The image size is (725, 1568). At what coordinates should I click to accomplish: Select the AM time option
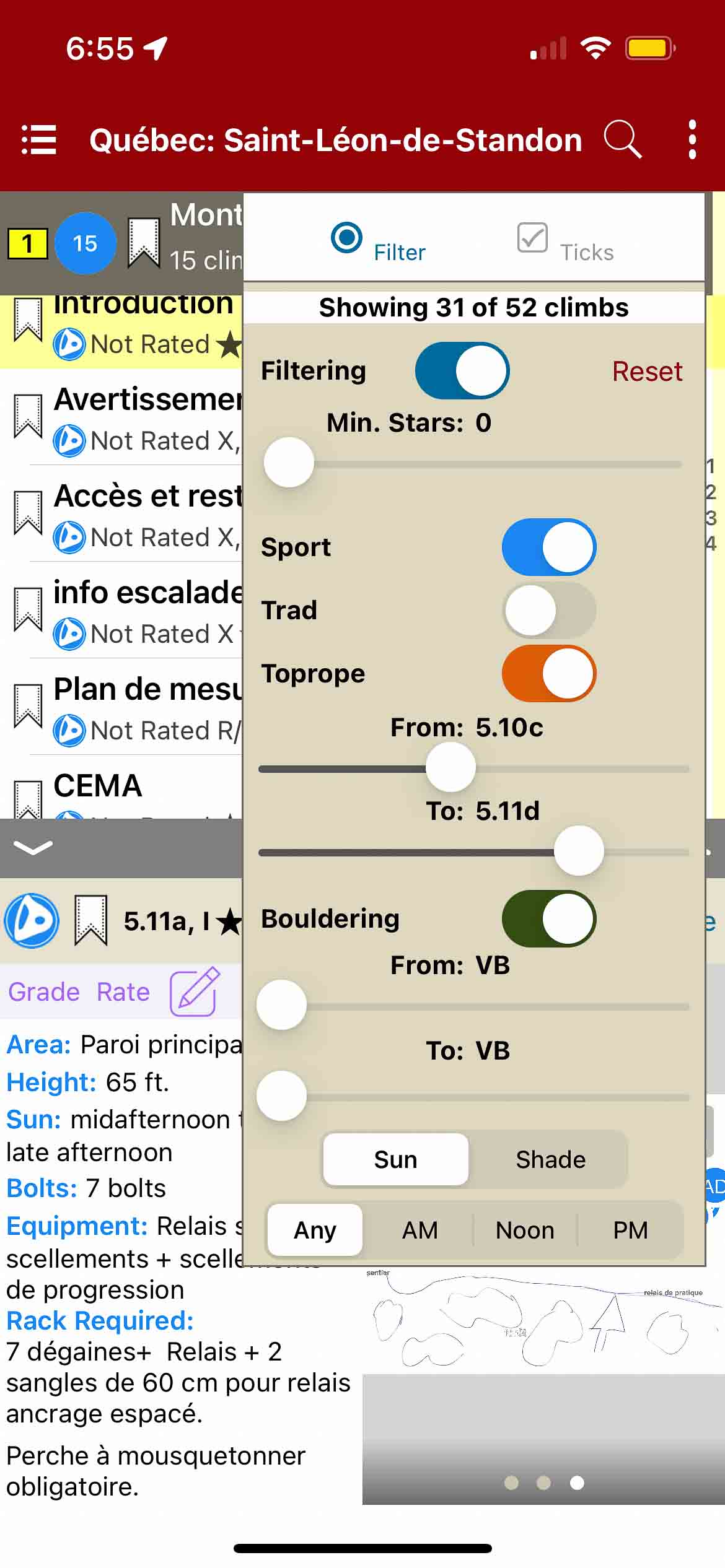click(x=420, y=1230)
